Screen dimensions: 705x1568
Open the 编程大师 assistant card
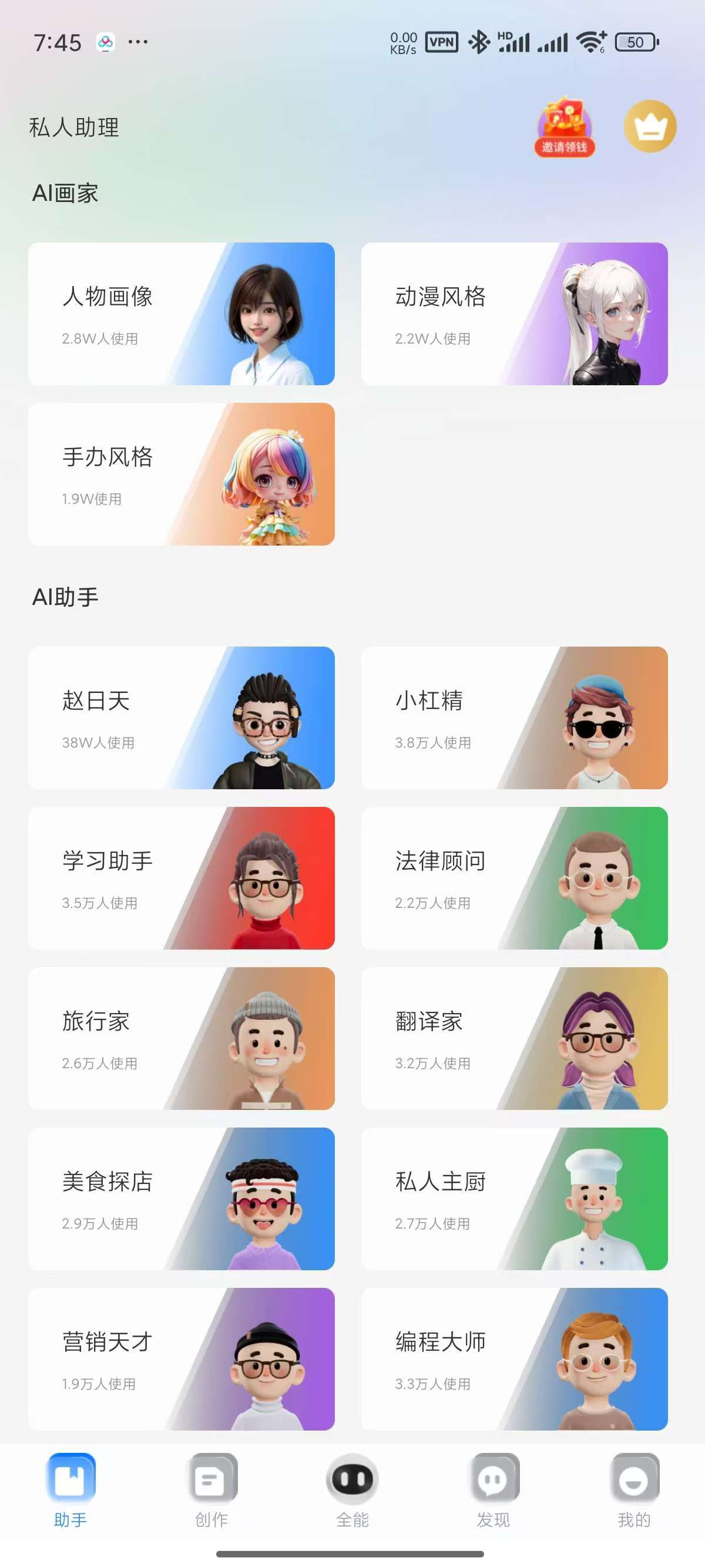coord(514,1358)
